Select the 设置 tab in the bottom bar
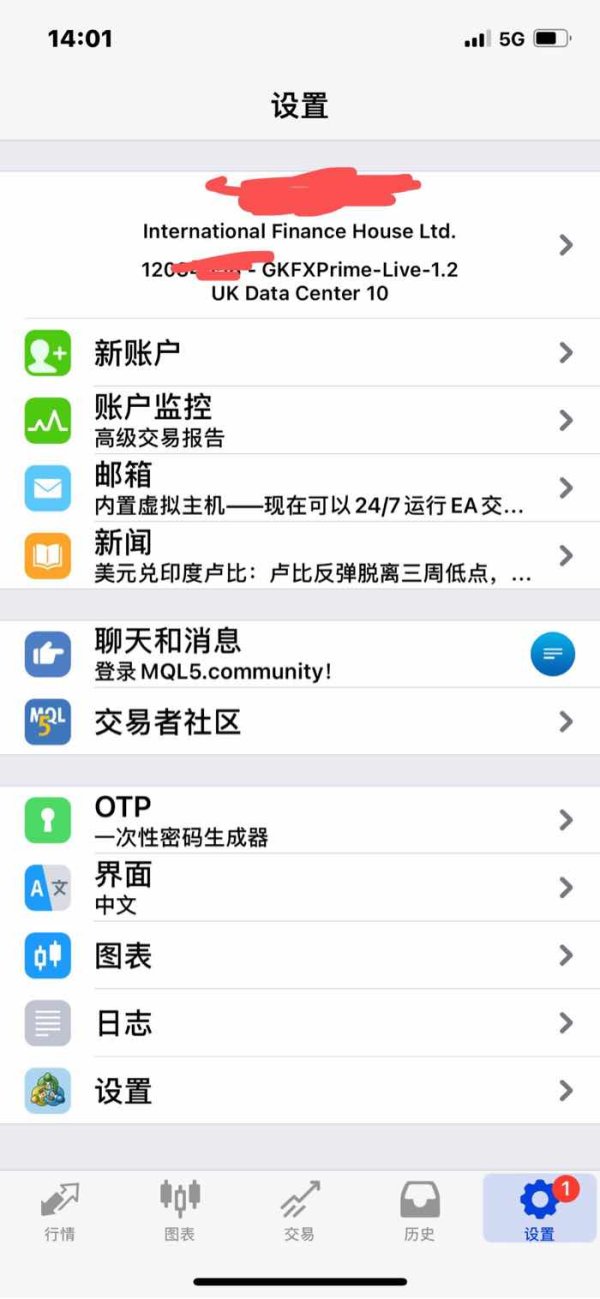 click(x=540, y=1209)
